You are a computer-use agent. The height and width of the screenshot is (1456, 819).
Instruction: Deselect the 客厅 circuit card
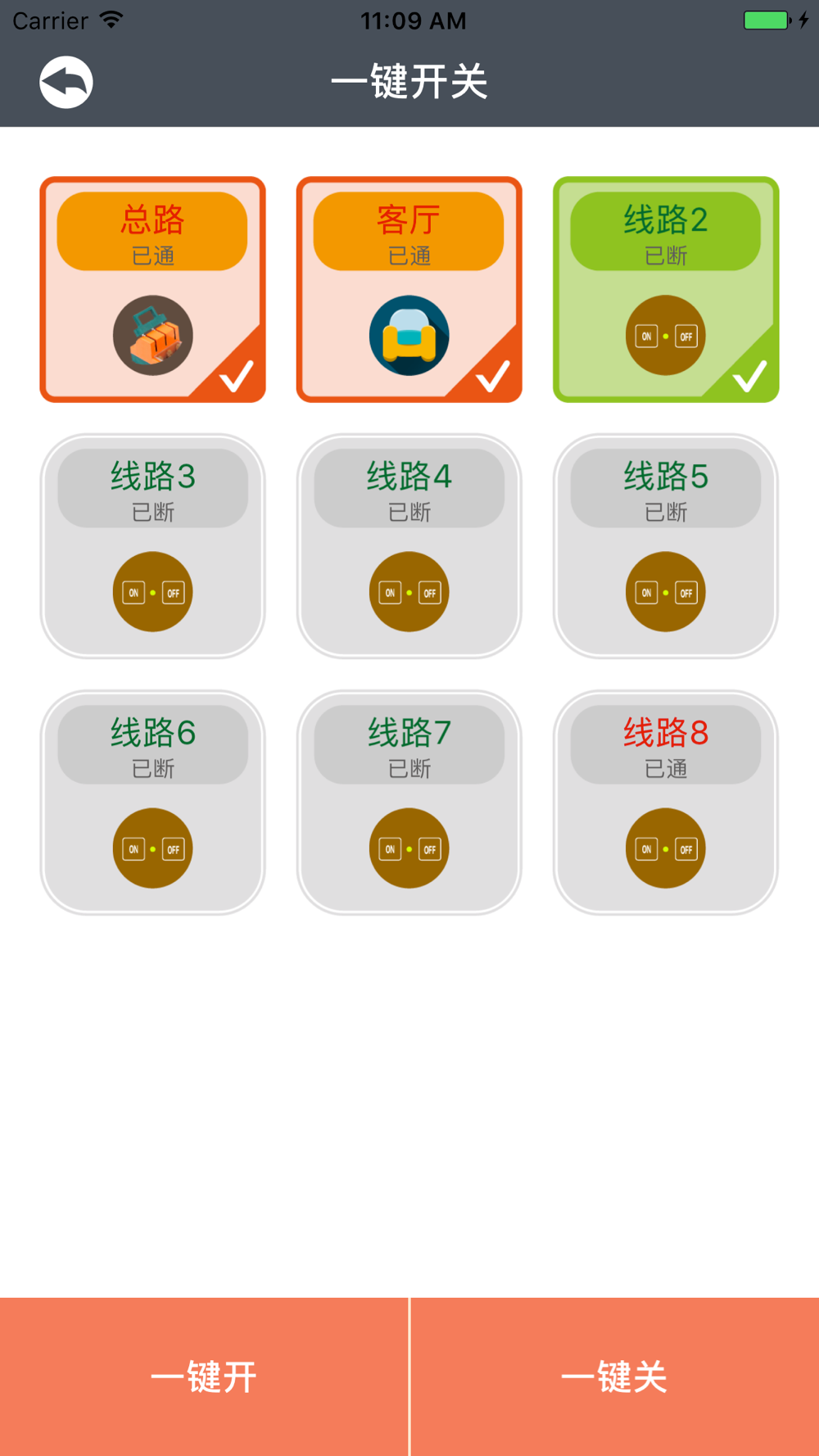409,290
